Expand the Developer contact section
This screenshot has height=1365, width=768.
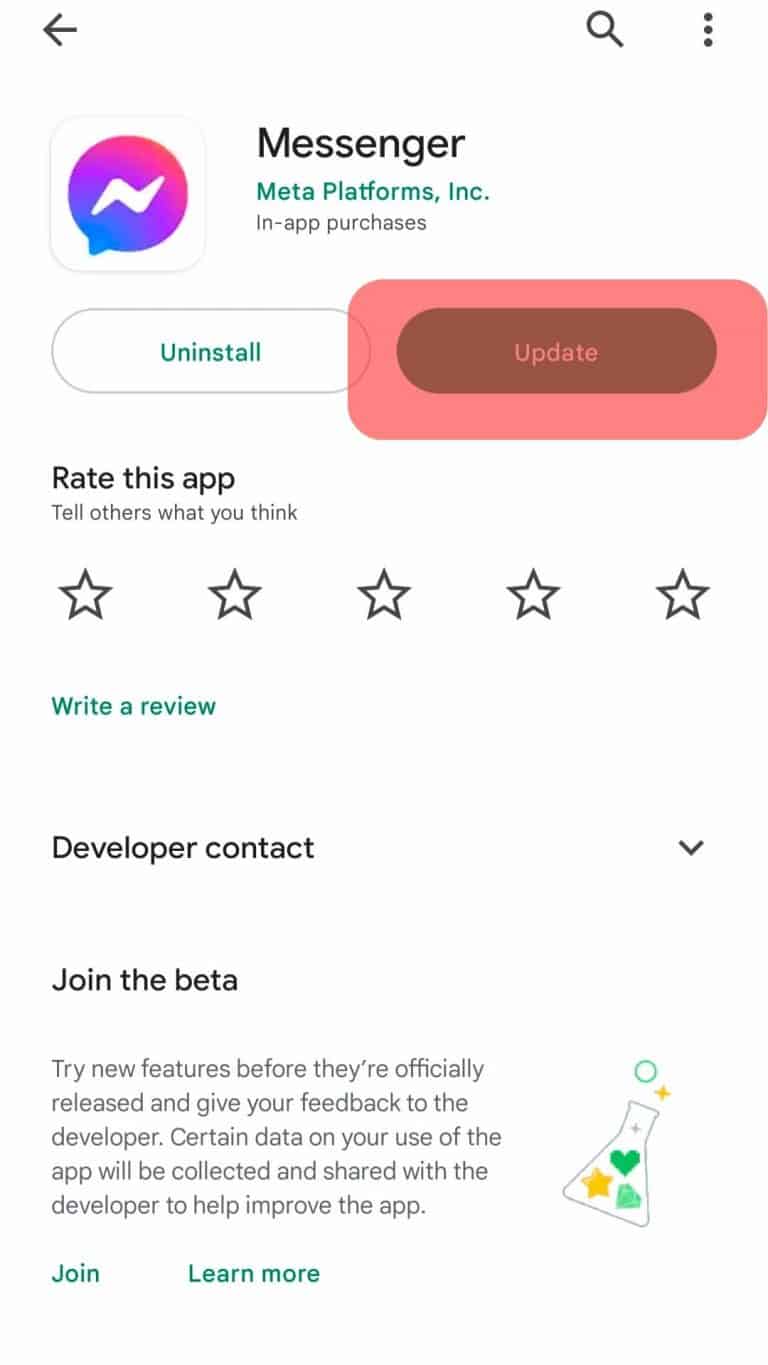[183, 847]
